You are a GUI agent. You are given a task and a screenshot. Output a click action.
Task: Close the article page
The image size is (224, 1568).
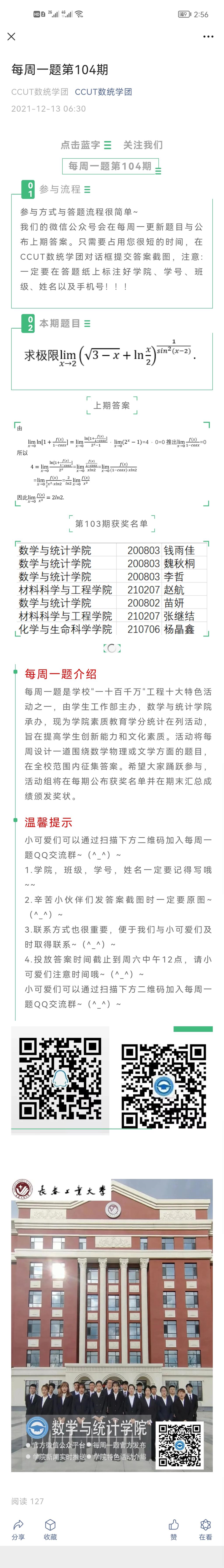(x=11, y=36)
